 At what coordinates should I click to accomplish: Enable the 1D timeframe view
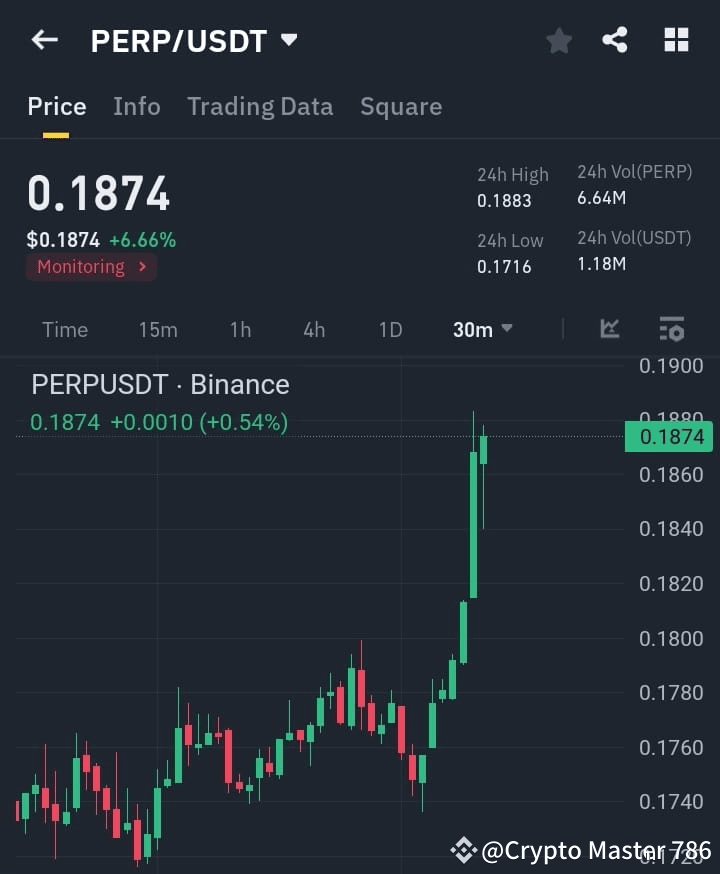click(x=390, y=329)
